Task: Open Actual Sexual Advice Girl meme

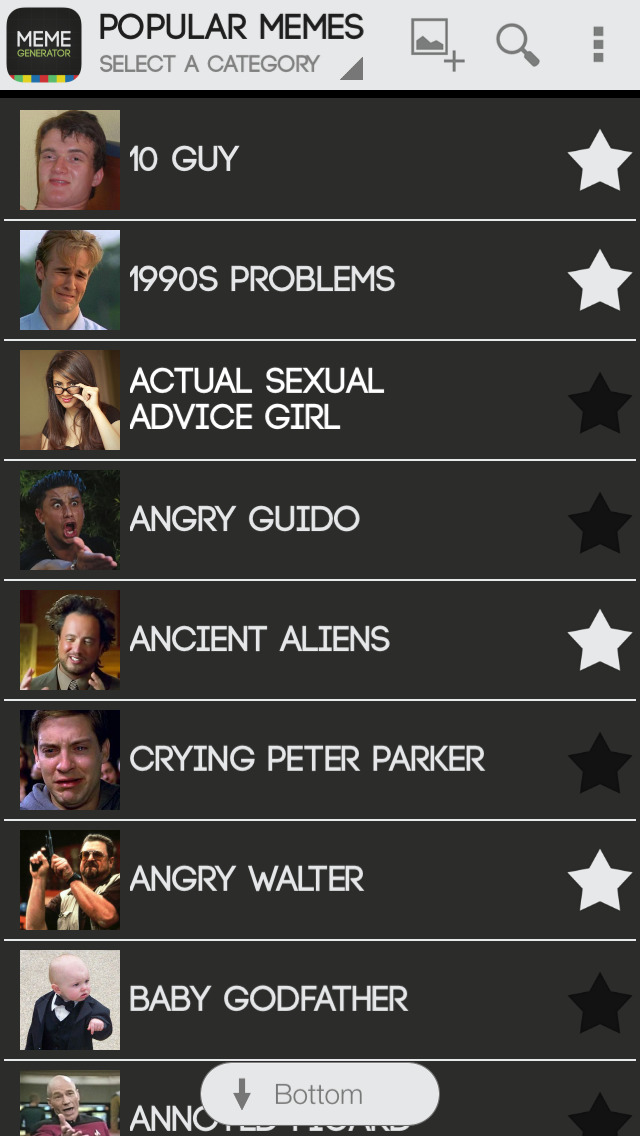Action: pyautogui.click(x=320, y=400)
